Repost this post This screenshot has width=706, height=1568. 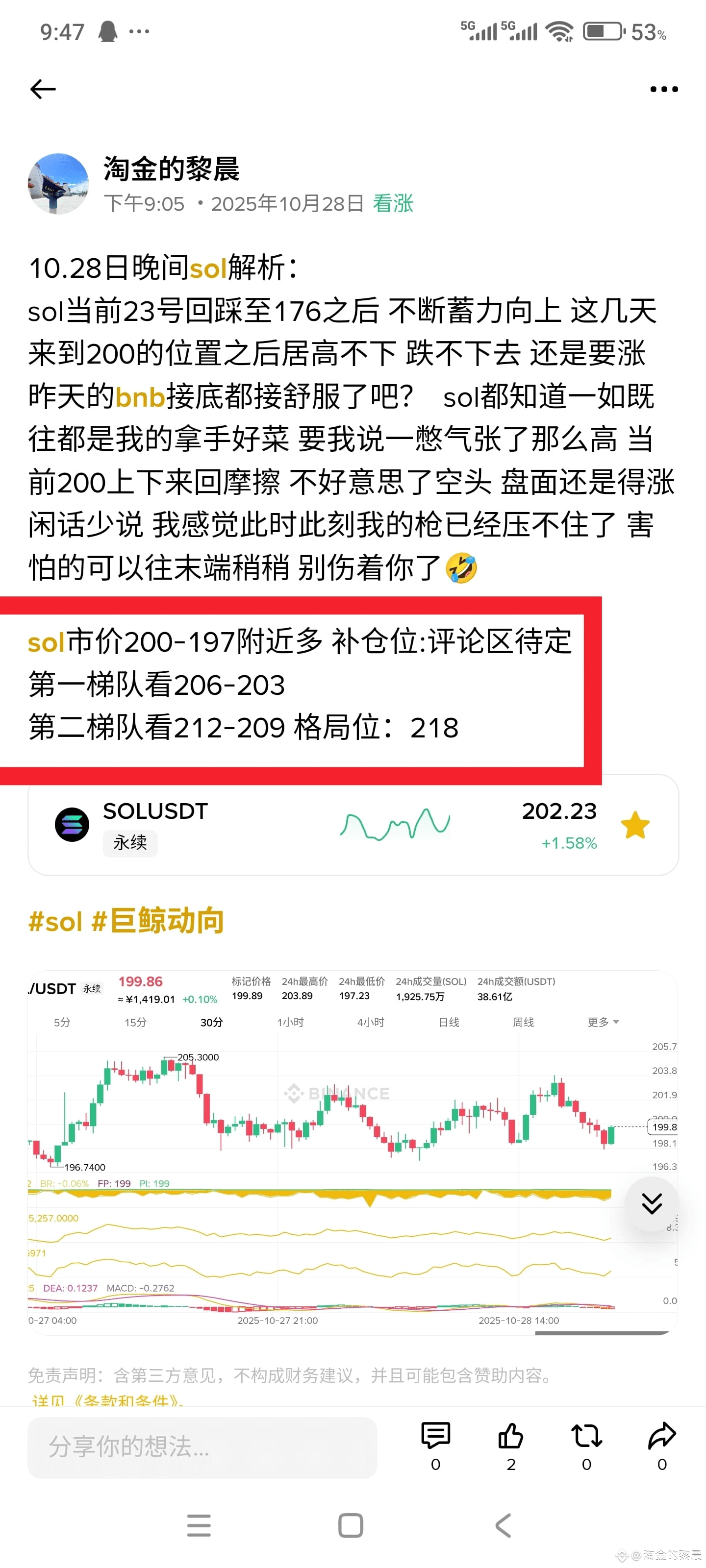(x=586, y=1437)
